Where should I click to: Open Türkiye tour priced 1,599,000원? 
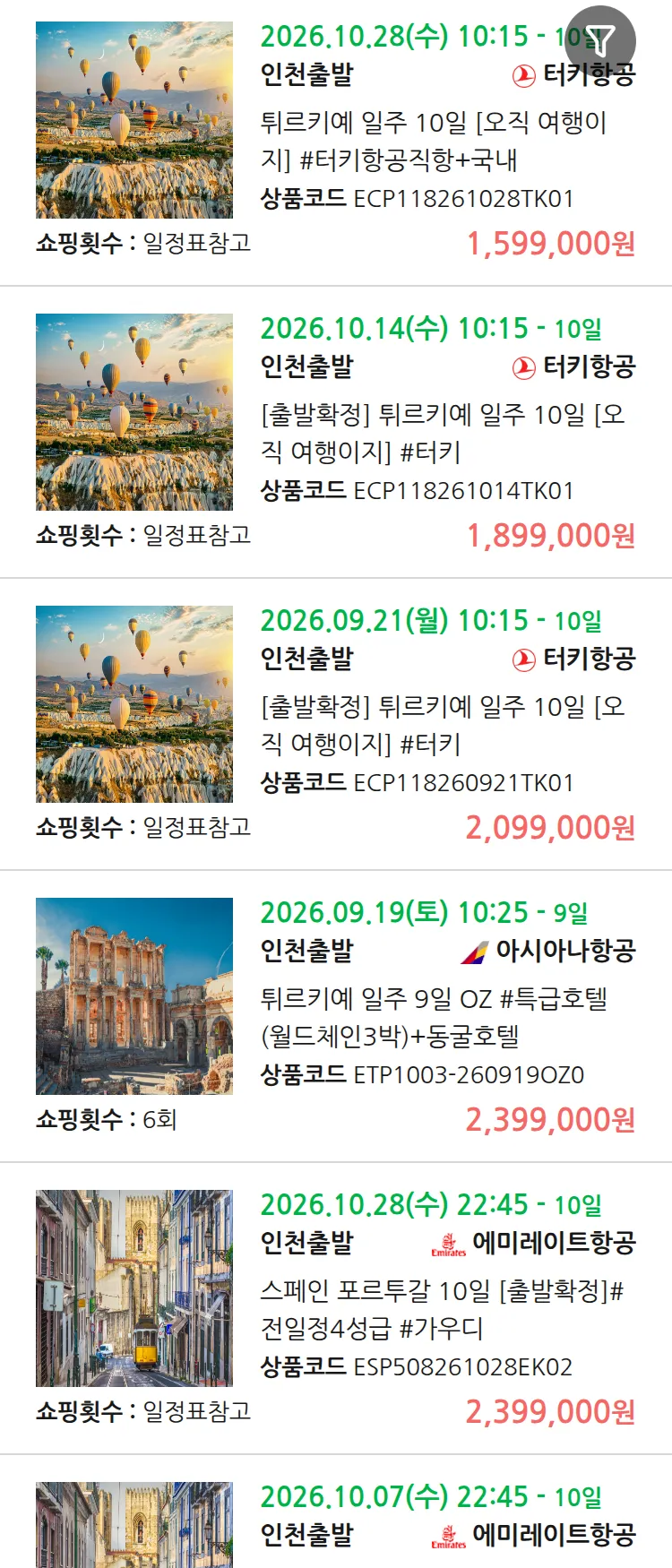336,143
